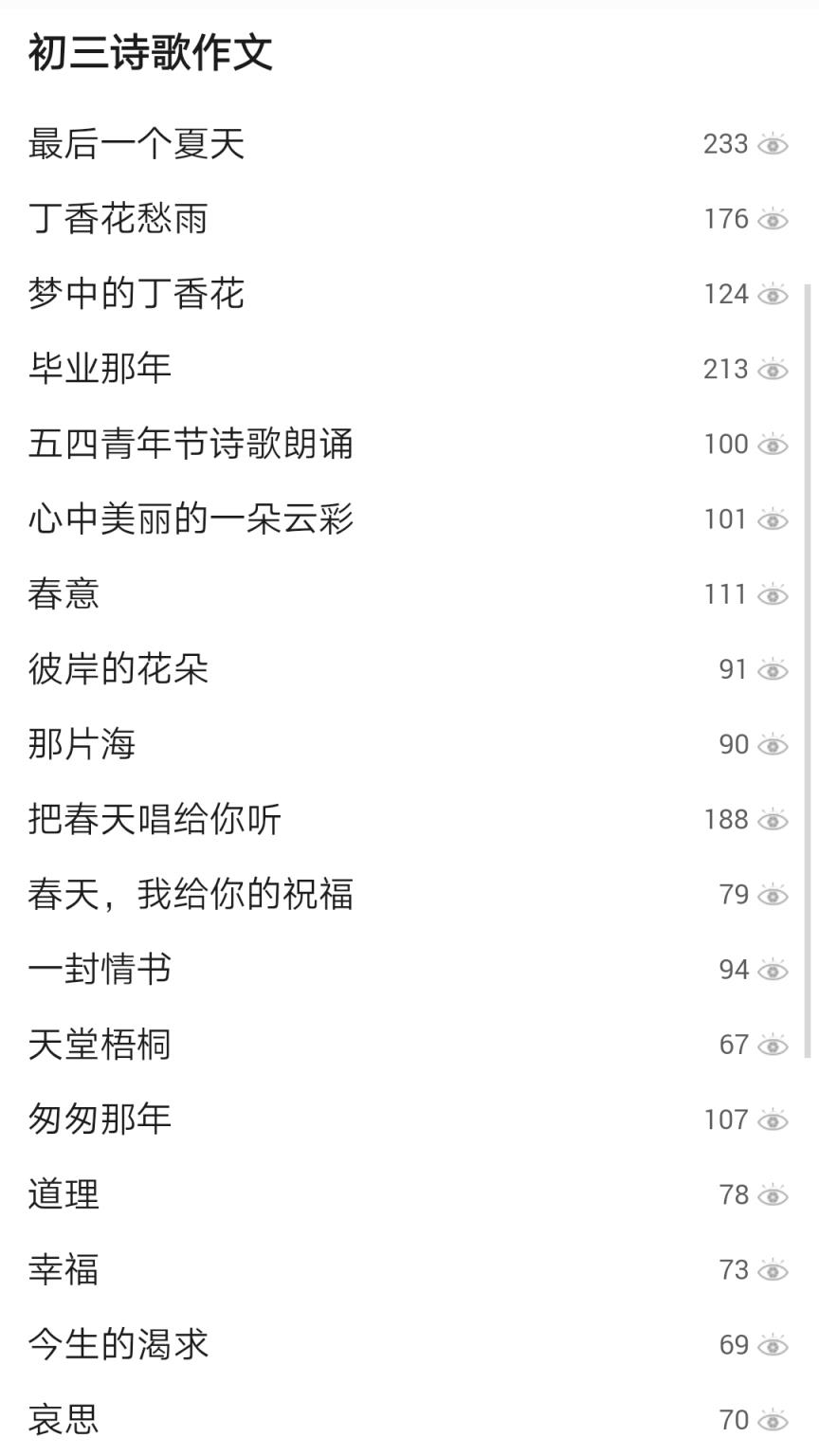Open the essay 今生的渴求

[114, 1345]
